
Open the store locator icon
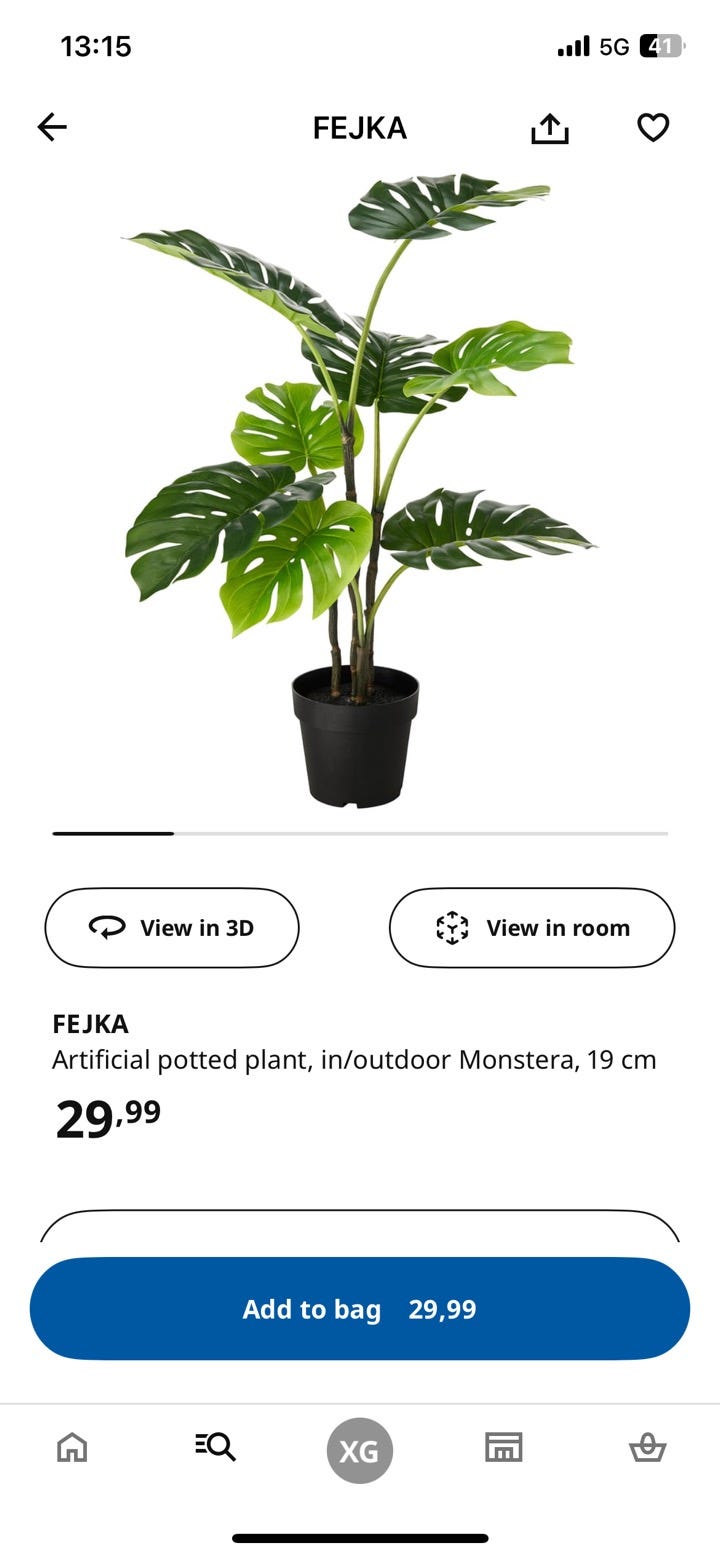click(504, 1446)
